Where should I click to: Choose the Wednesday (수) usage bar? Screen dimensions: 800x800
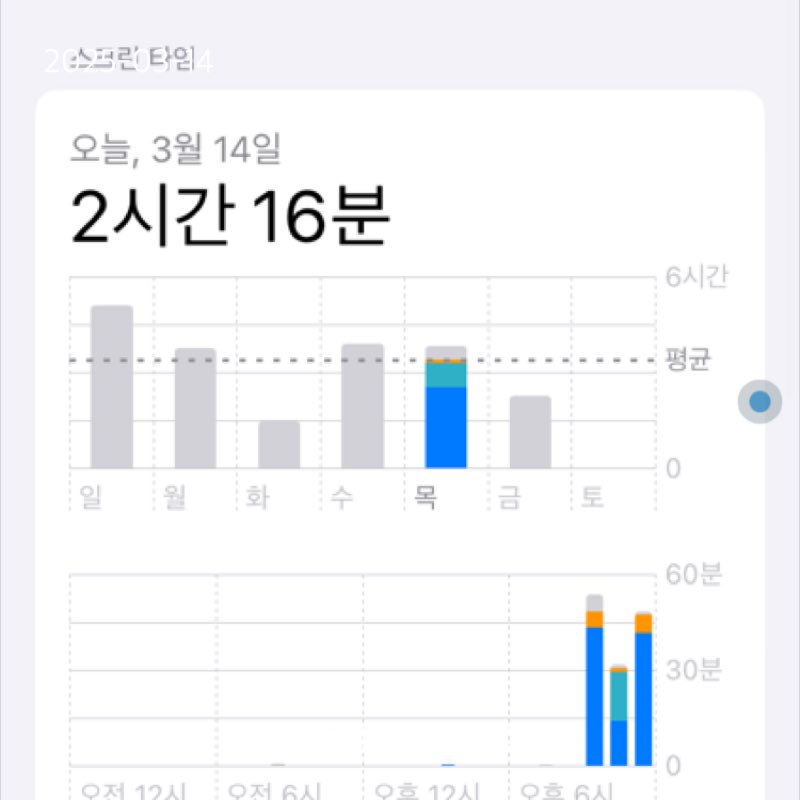pyautogui.click(x=362, y=406)
